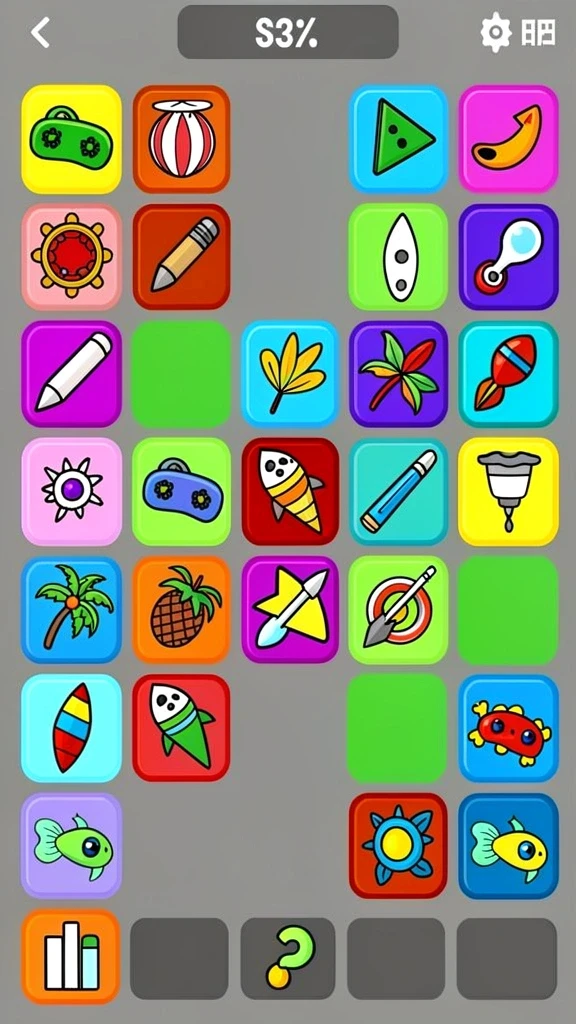
Task: Open the bar chart stats button
Action: pyautogui.click(x=71, y=957)
